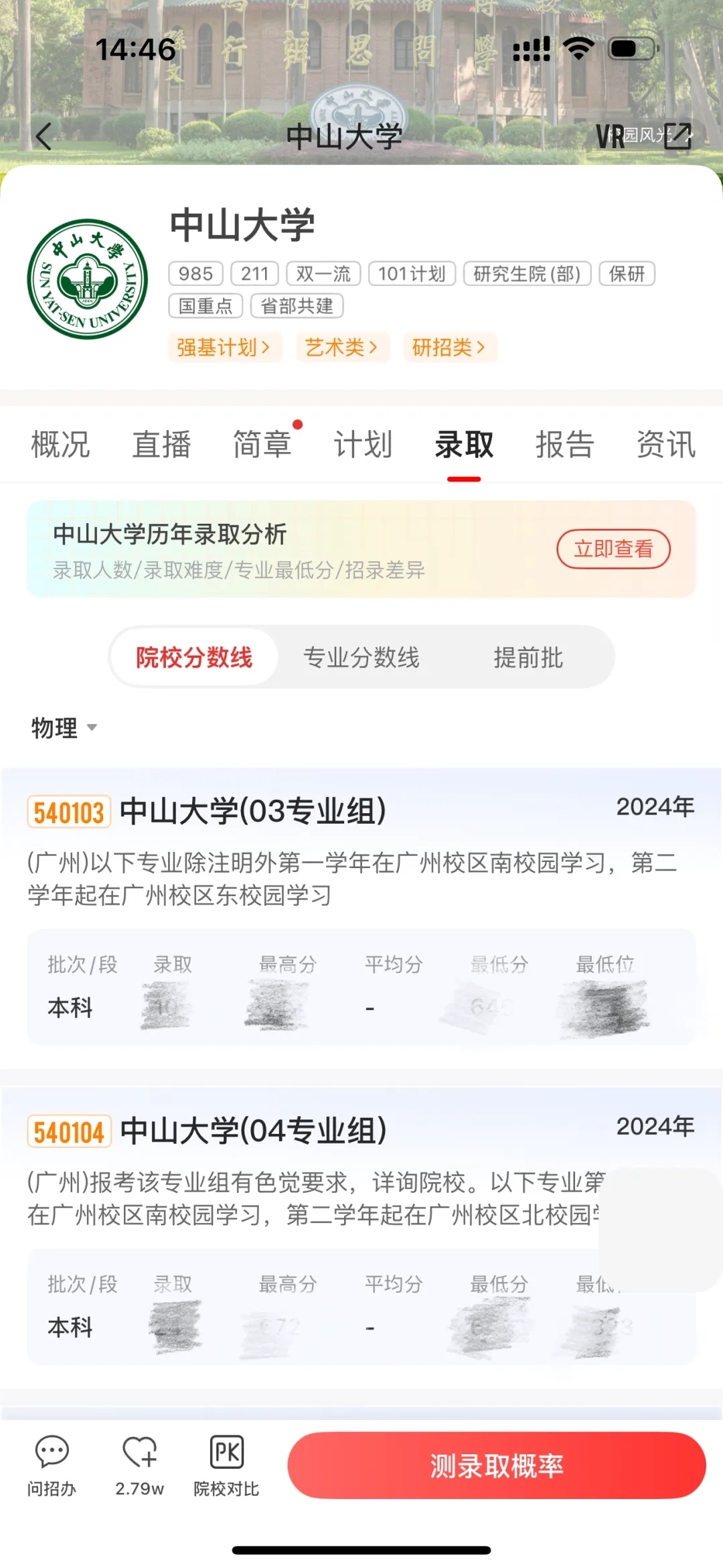
Task: Switch to 提前批 segment
Action: point(528,657)
